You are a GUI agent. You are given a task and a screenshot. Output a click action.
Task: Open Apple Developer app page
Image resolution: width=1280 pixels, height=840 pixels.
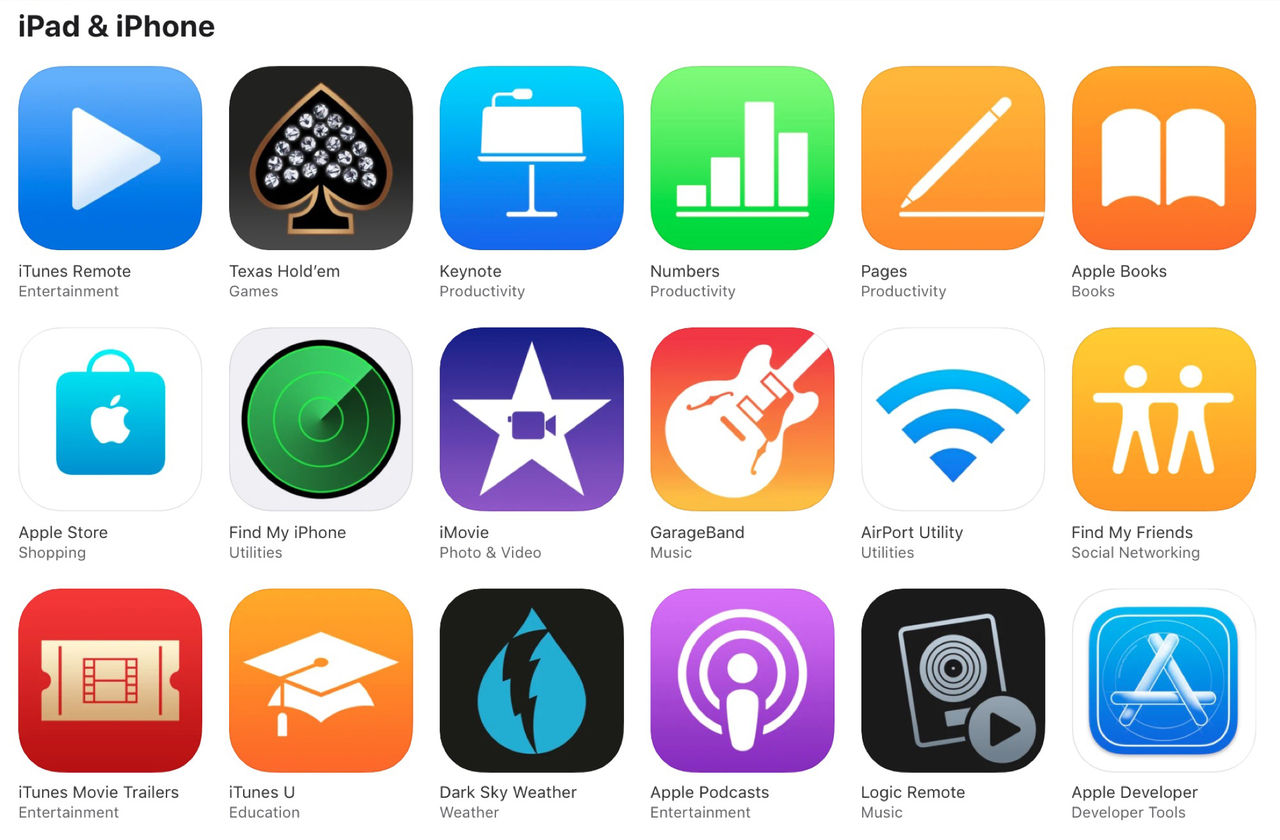click(x=1163, y=680)
